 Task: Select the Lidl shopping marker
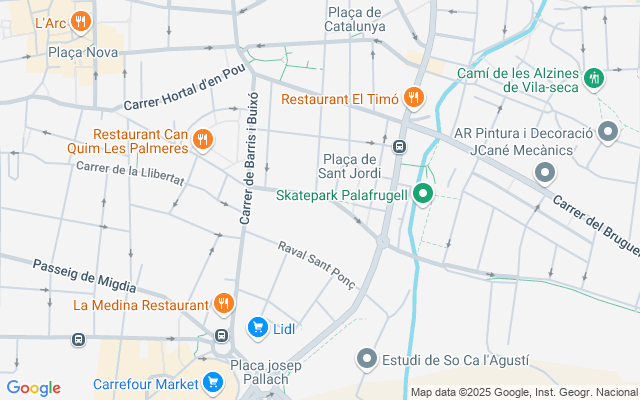click(257, 326)
